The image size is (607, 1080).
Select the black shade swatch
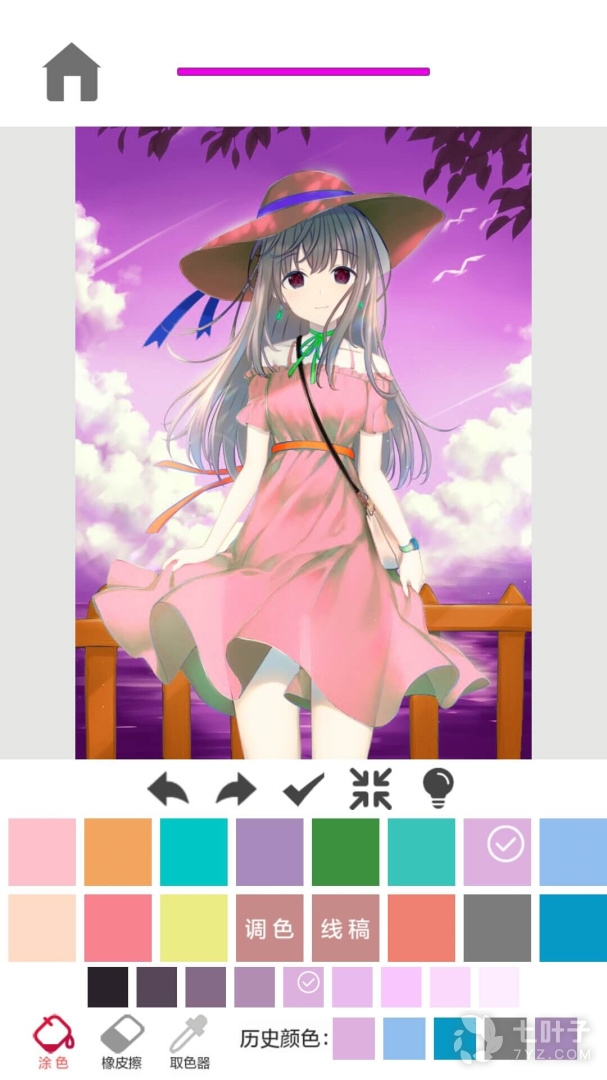[108, 987]
